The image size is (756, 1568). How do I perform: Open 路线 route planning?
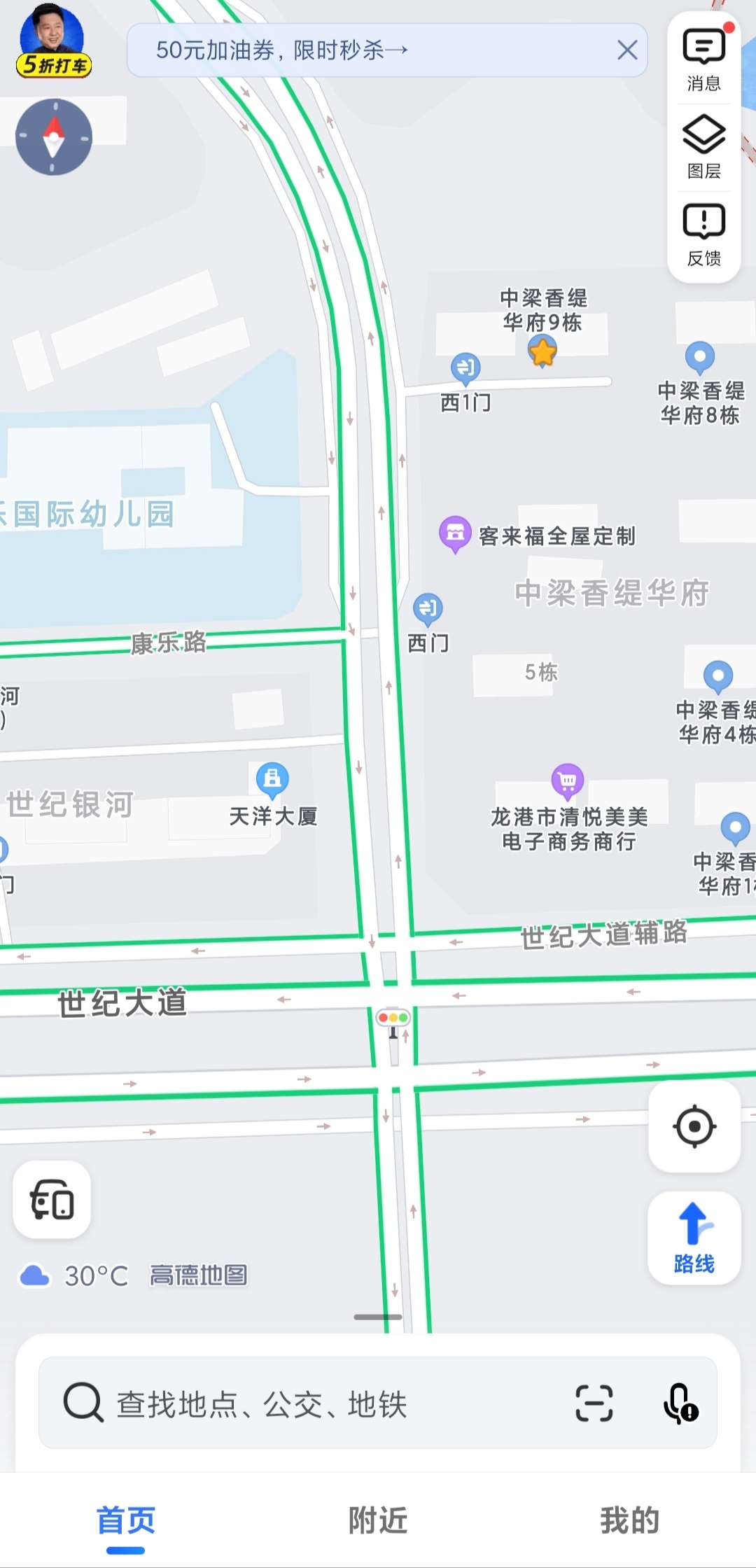(x=694, y=1238)
